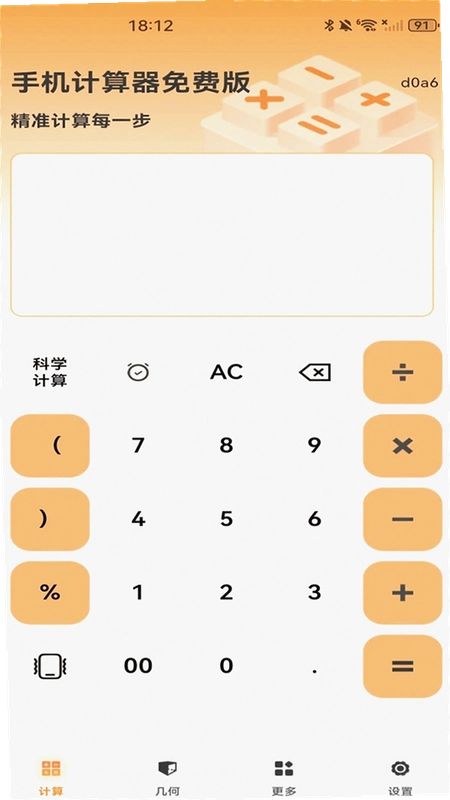Enter the digit 7
The width and height of the screenshot is (450, 800).
click(138, 445)
